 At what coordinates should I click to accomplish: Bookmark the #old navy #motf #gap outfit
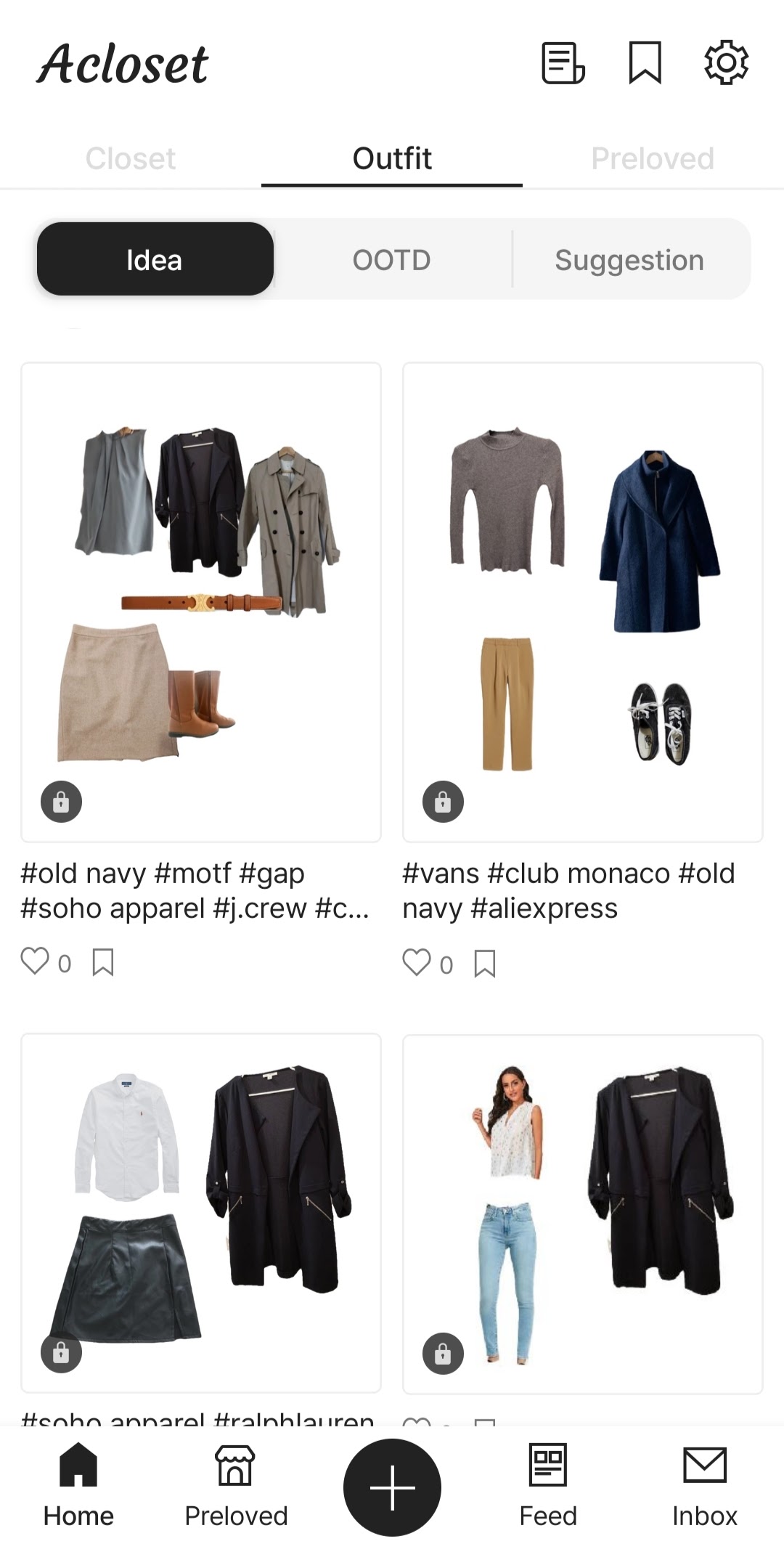click(x=103, y=962)
